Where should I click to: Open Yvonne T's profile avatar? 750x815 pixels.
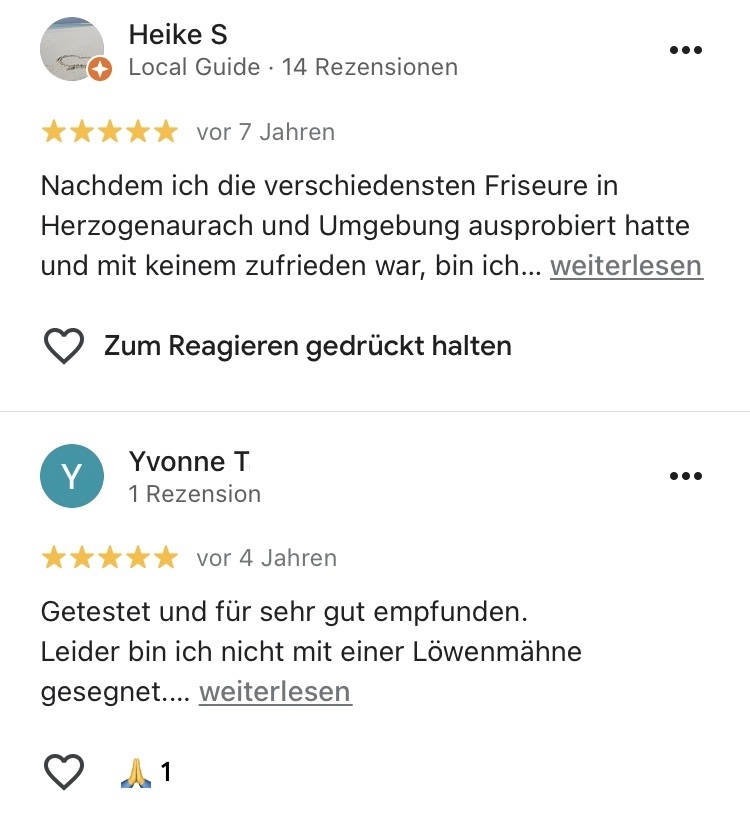(72, 476)
